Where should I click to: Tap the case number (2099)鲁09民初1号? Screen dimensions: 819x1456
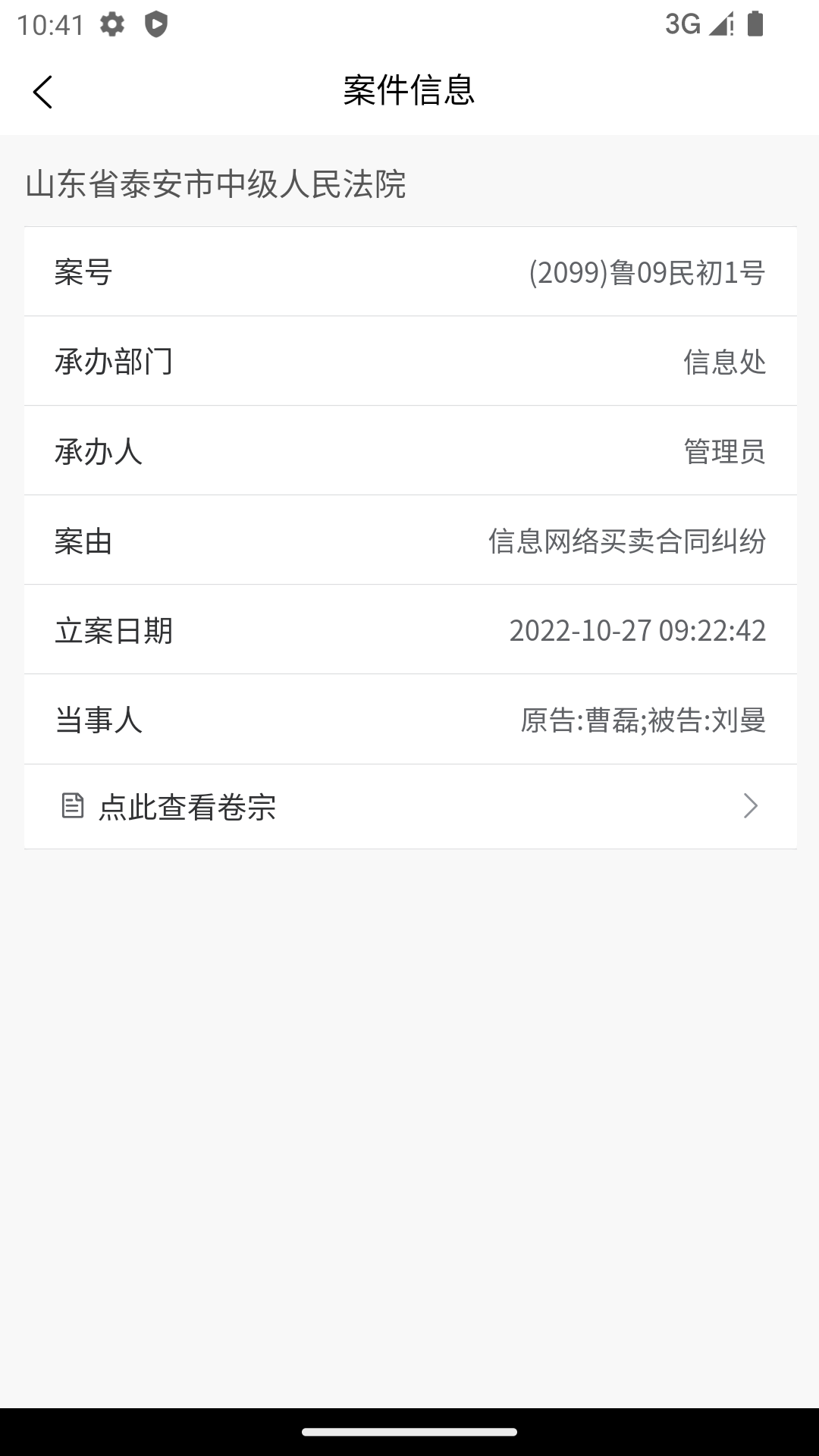tap(647, 271)
